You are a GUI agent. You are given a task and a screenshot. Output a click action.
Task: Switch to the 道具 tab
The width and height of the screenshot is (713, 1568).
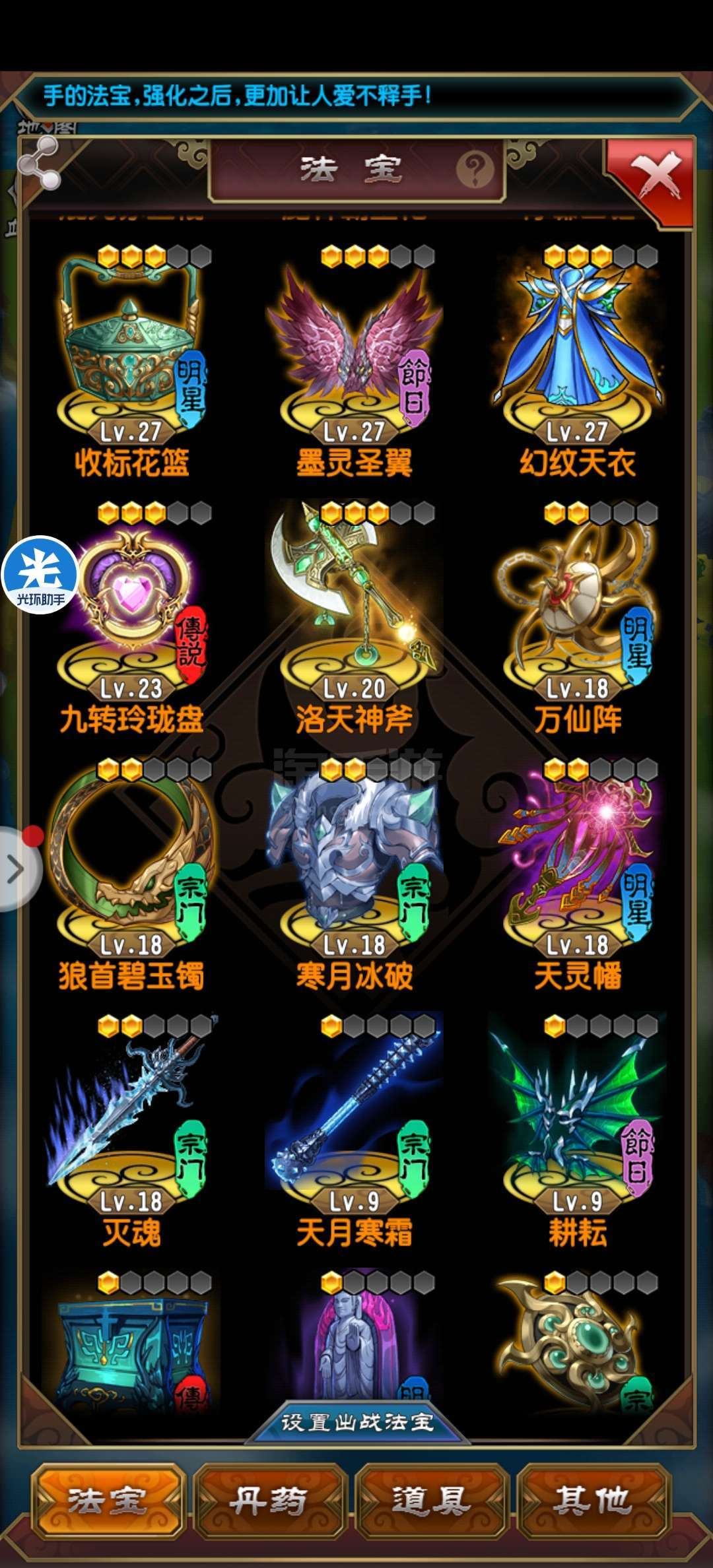pos(431,1501)
